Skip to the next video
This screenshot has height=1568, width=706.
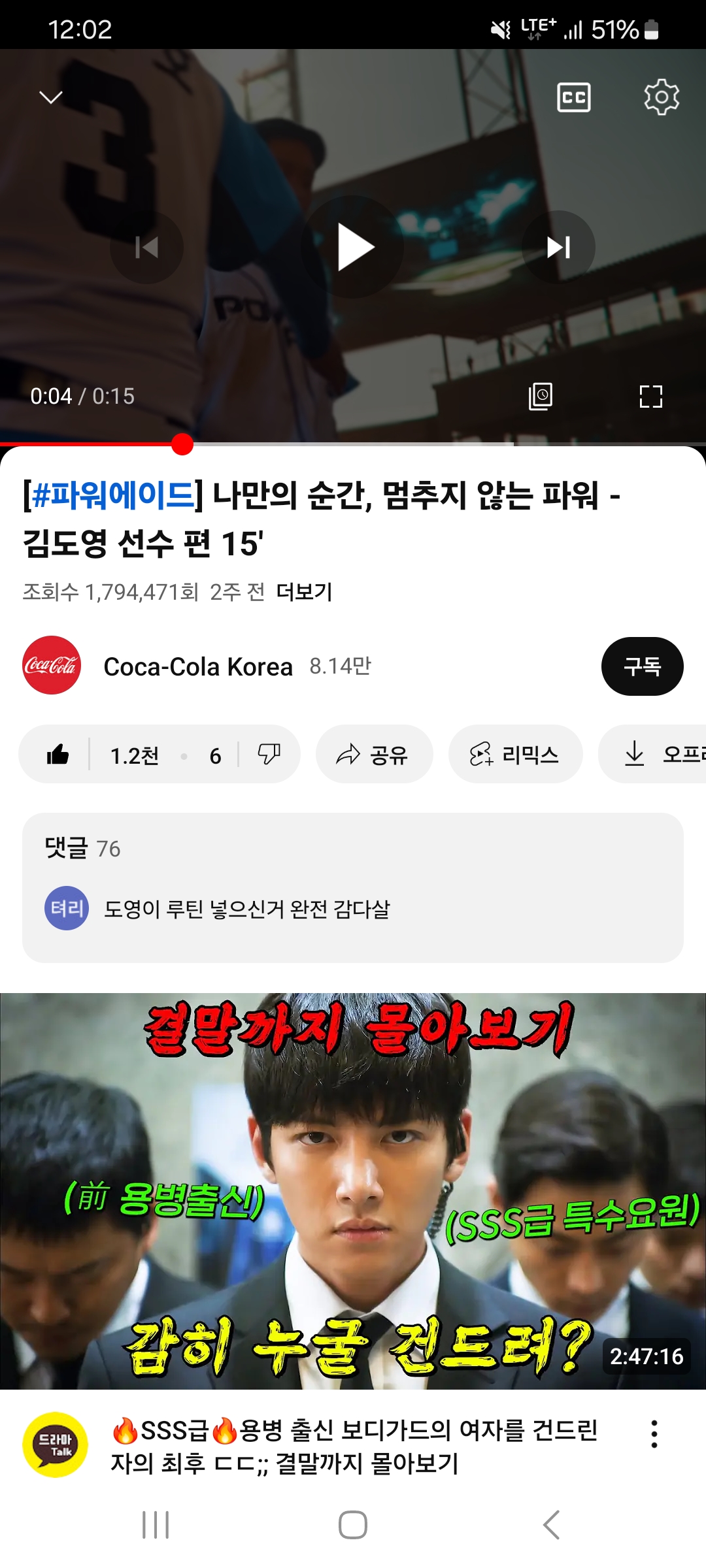click(x=558, y=247)
